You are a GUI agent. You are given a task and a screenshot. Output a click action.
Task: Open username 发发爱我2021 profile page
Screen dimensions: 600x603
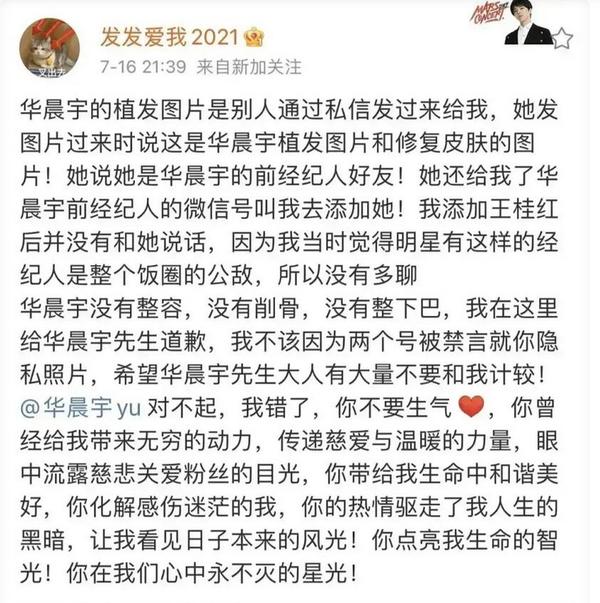170,38
